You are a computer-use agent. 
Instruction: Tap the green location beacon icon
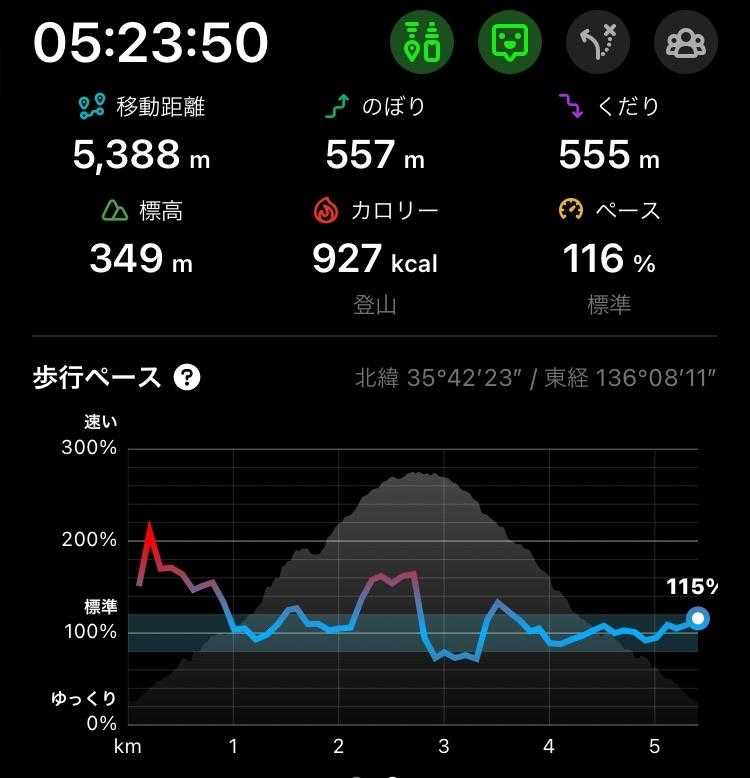[422, 42]
